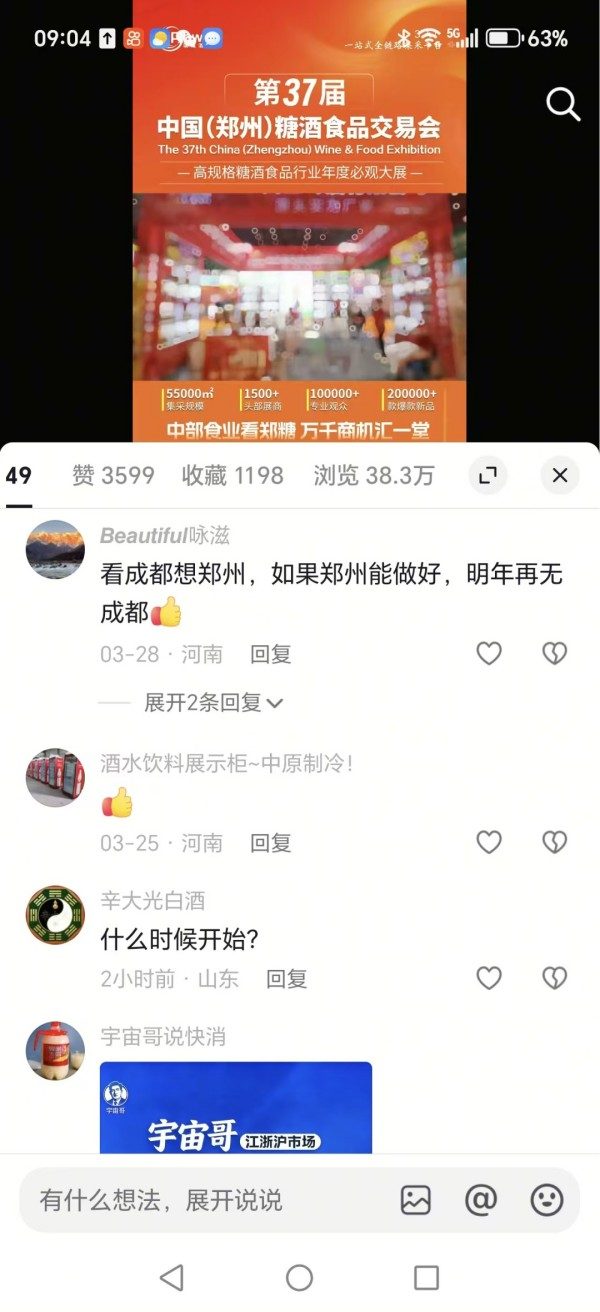Dislike 辛大光白酒's comment
Viewport: 600px width, 1312px height.
point(554,979)
